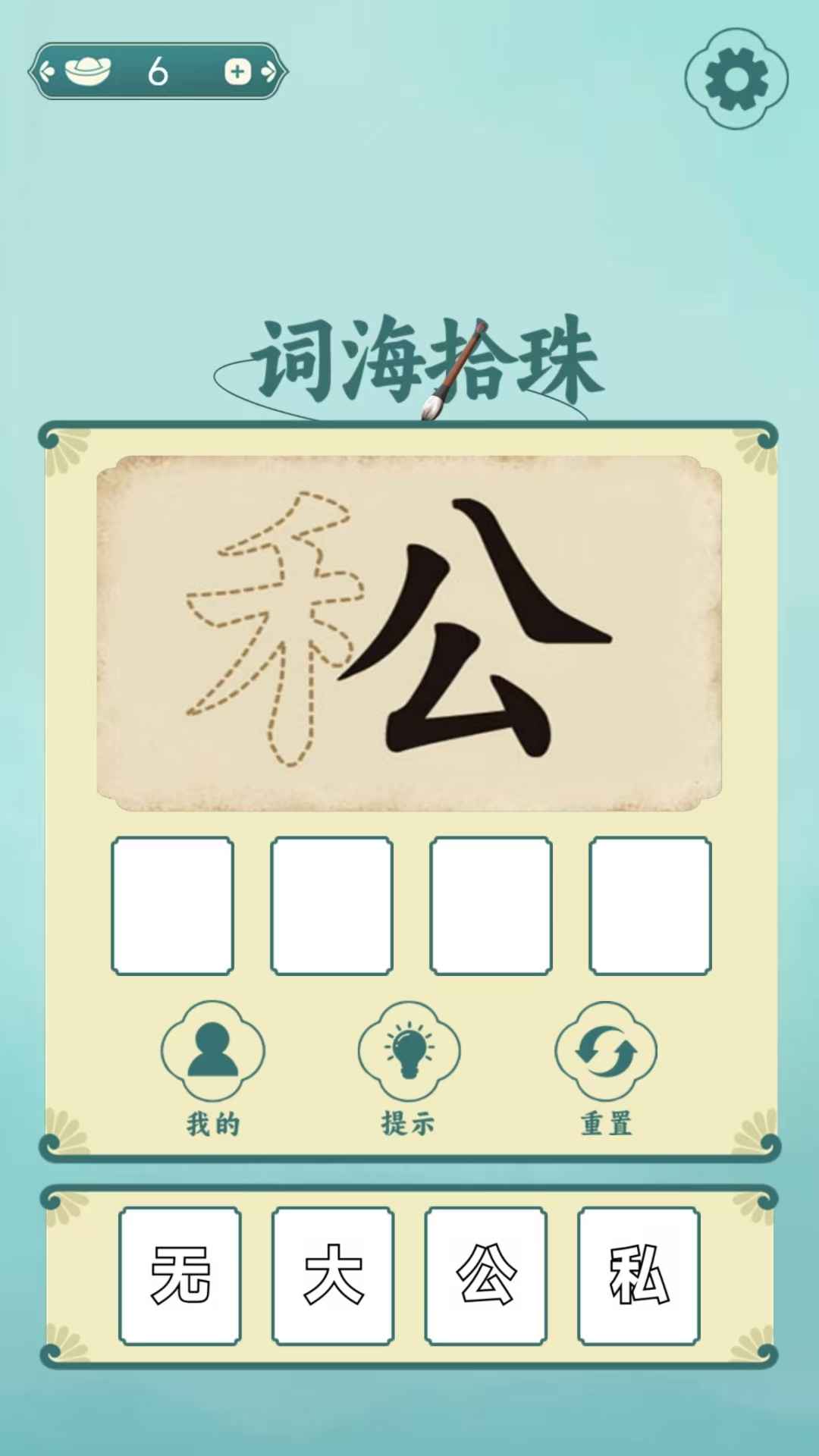Add more ingots with the plus button
The height and width of the screenshot is (1456, 819).
point(237,72)
